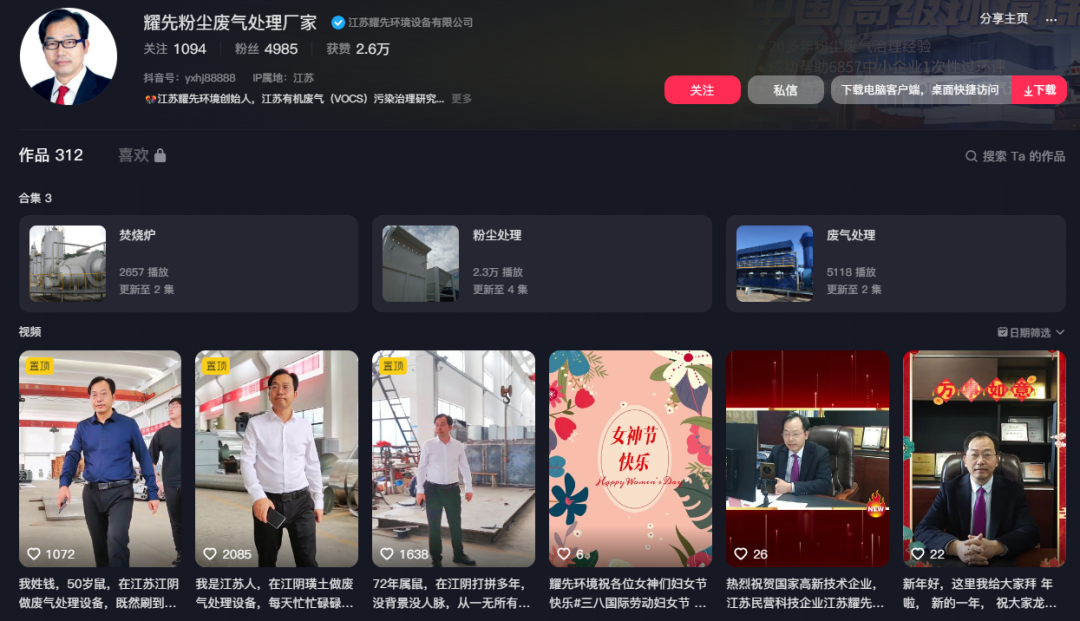Screen dimensions: 1080x621
Task: Play the pinned video with 1072 likes
Action: coord(100,458)
